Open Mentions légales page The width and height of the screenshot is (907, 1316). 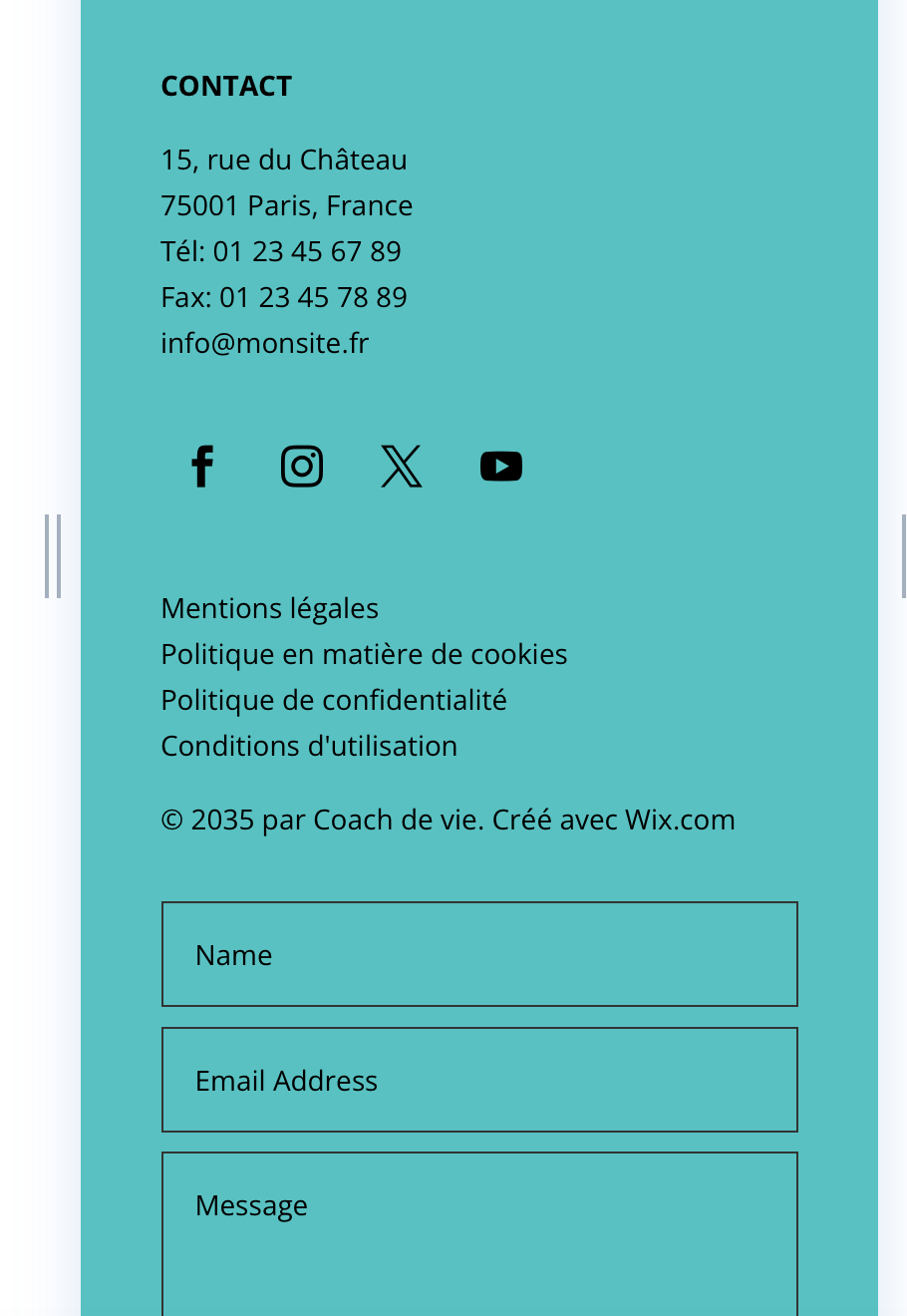tap(270, 608)
